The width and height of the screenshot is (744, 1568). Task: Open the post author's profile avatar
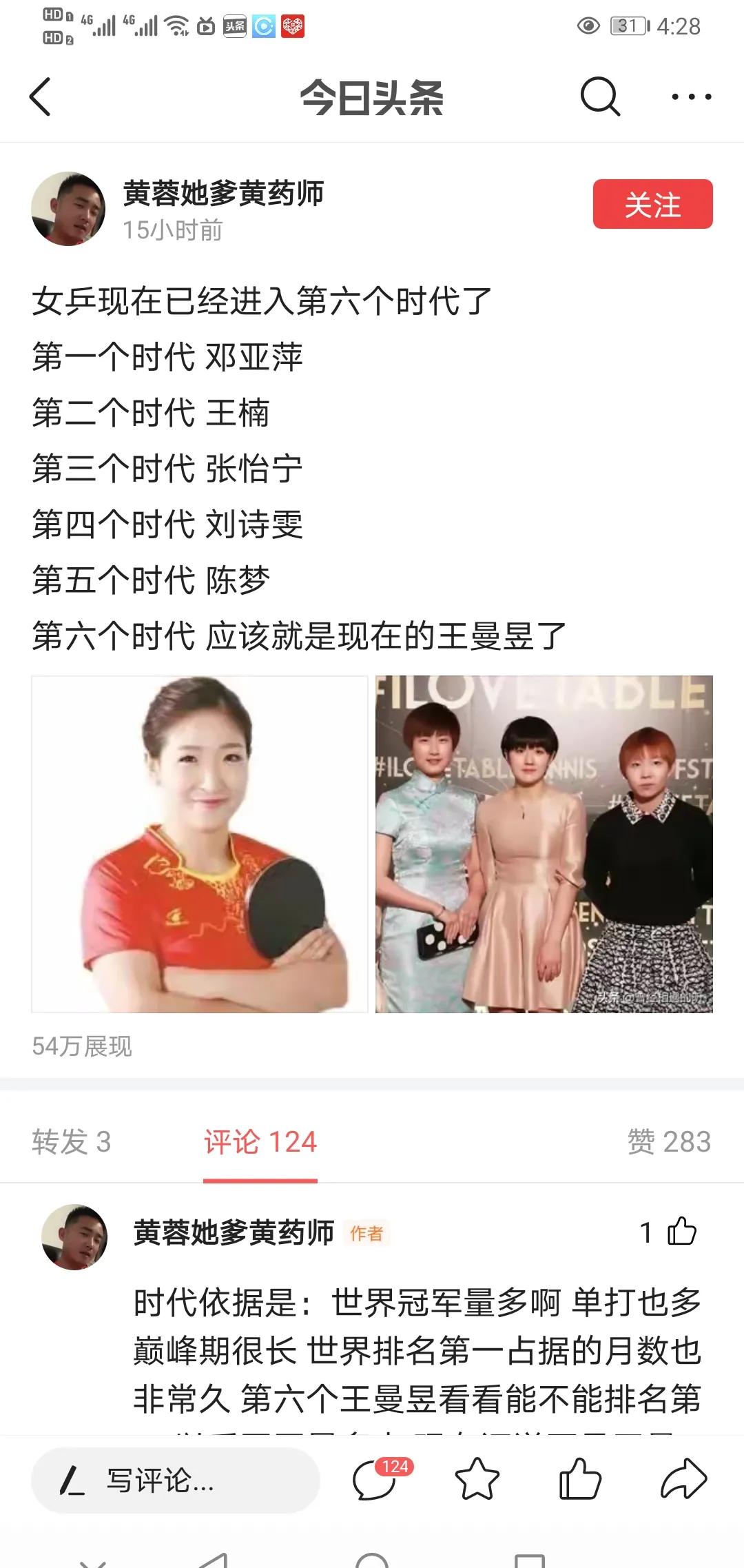point(68,209)
